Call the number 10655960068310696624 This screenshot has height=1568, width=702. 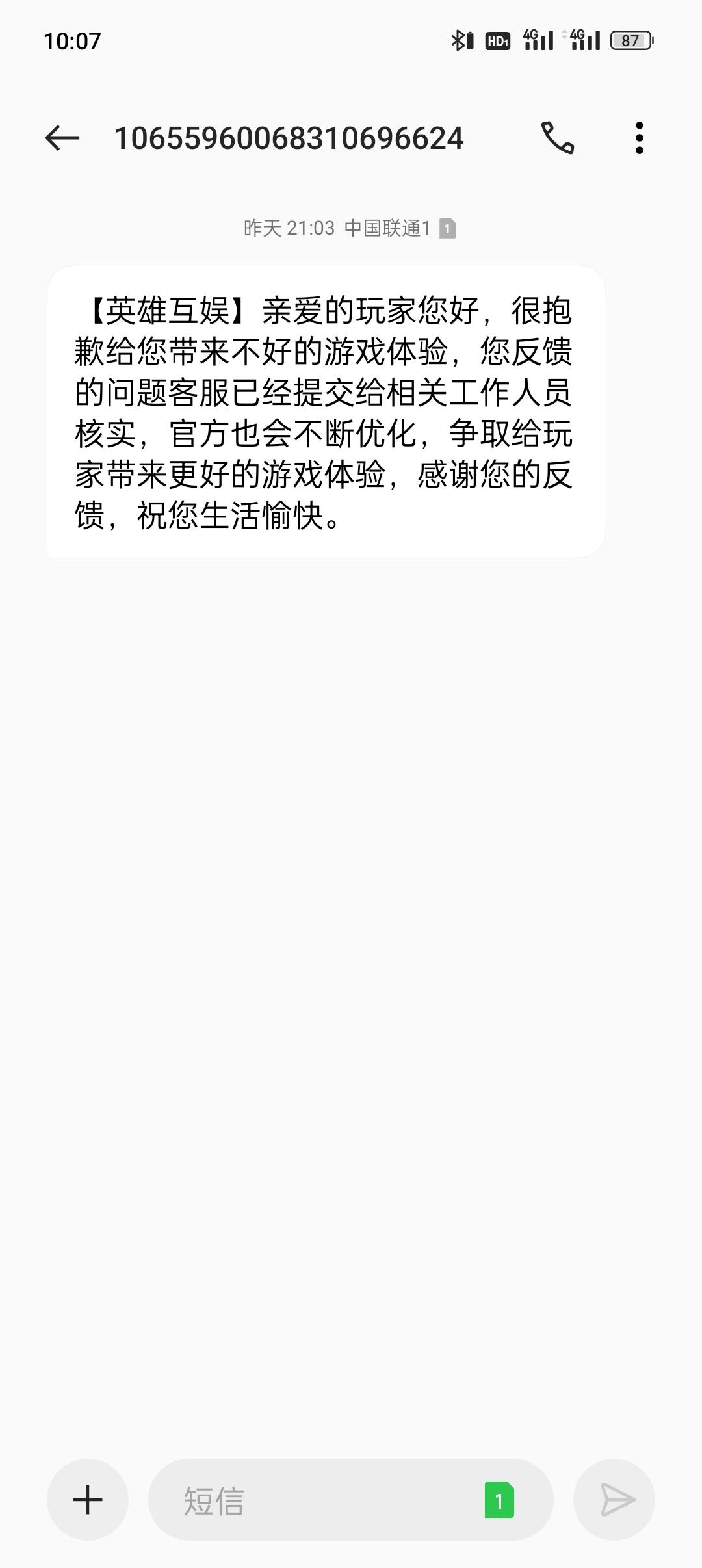pos(558,138)
